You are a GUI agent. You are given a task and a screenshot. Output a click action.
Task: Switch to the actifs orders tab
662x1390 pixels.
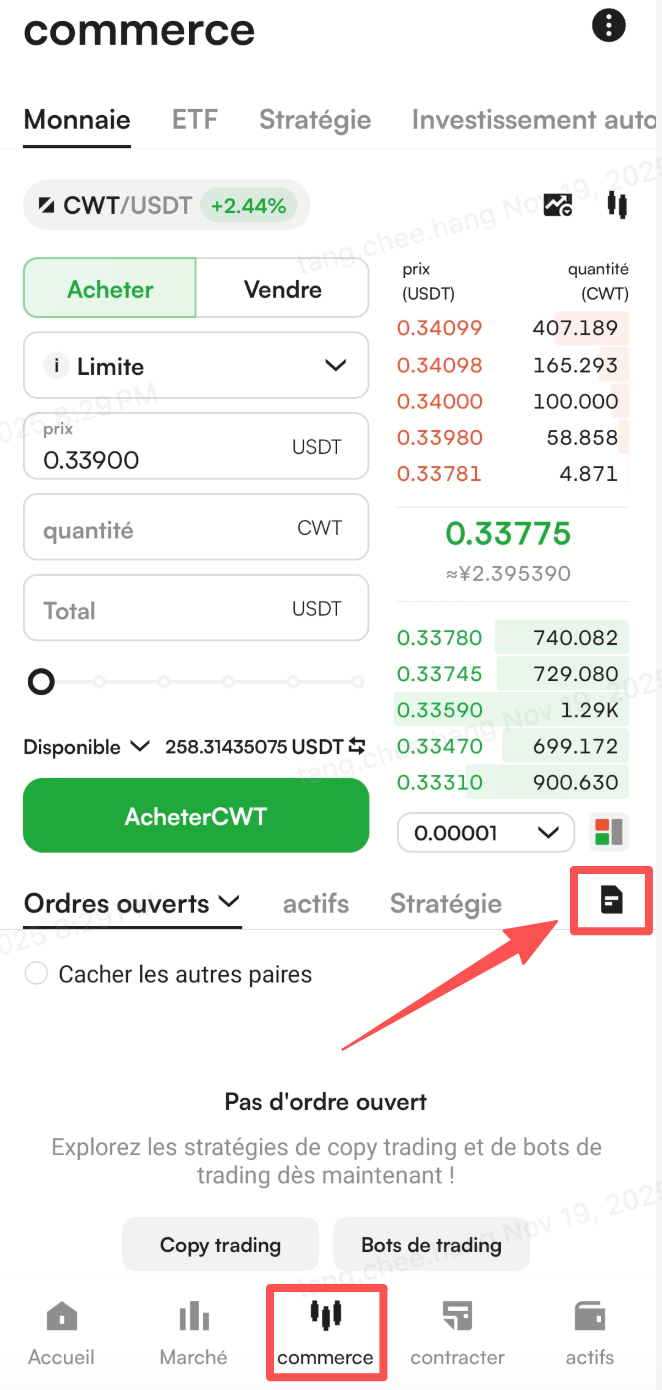[316, 904]
